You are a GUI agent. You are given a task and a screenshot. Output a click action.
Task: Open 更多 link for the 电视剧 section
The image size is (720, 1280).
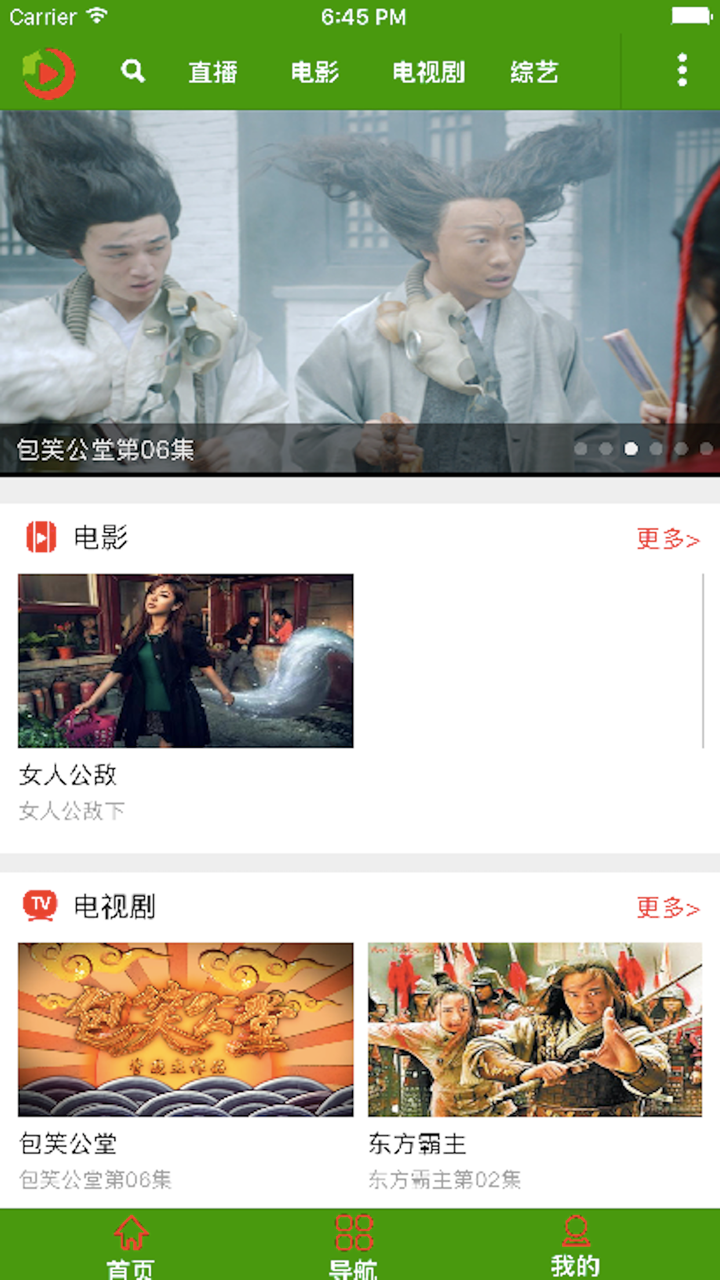click(x=665, y=906)
